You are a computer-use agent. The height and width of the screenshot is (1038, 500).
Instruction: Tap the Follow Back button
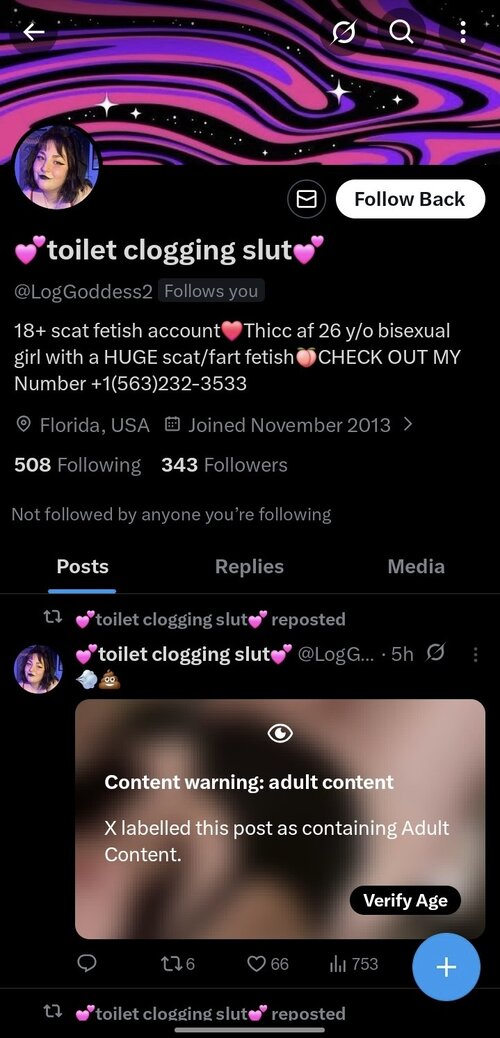click(411, 199)
